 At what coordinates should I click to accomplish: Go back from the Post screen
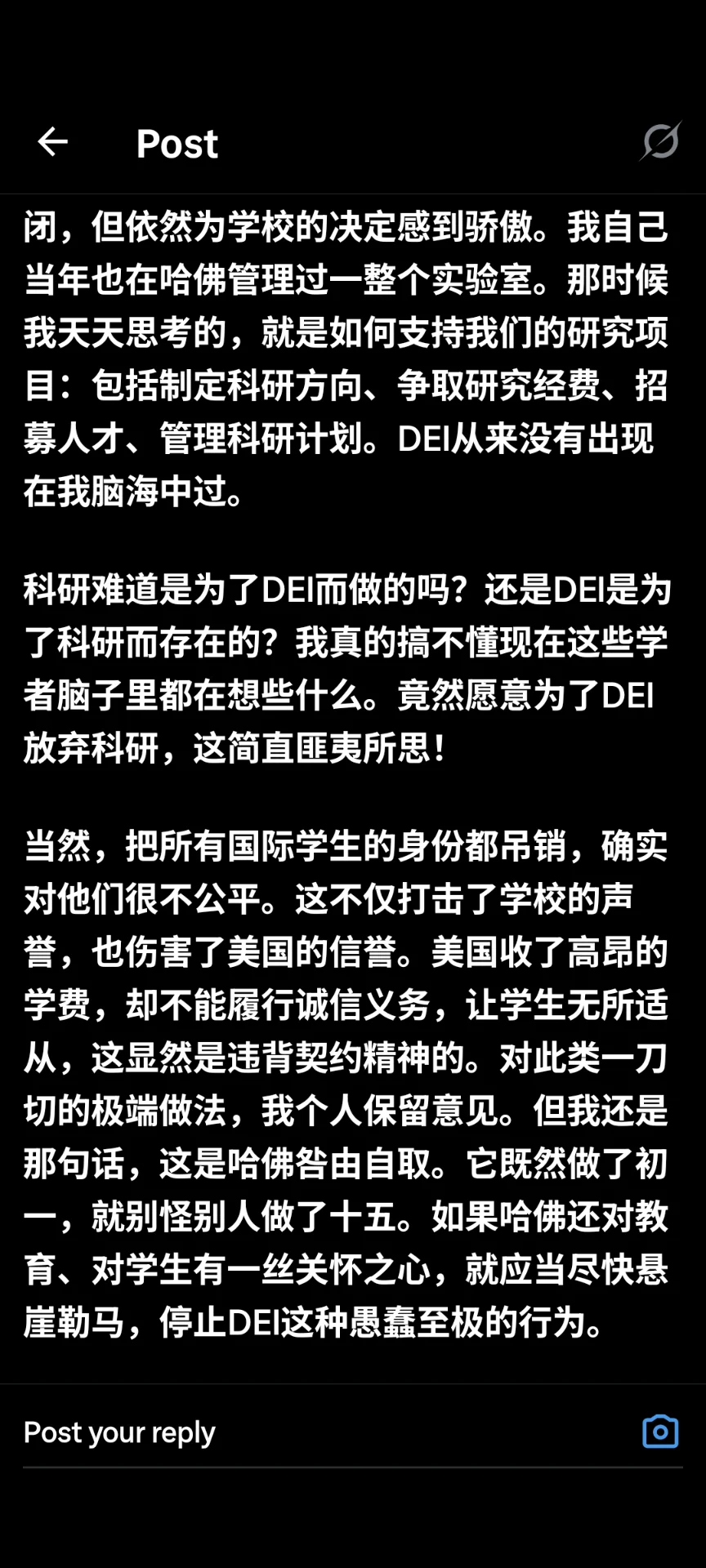point(53,142)
